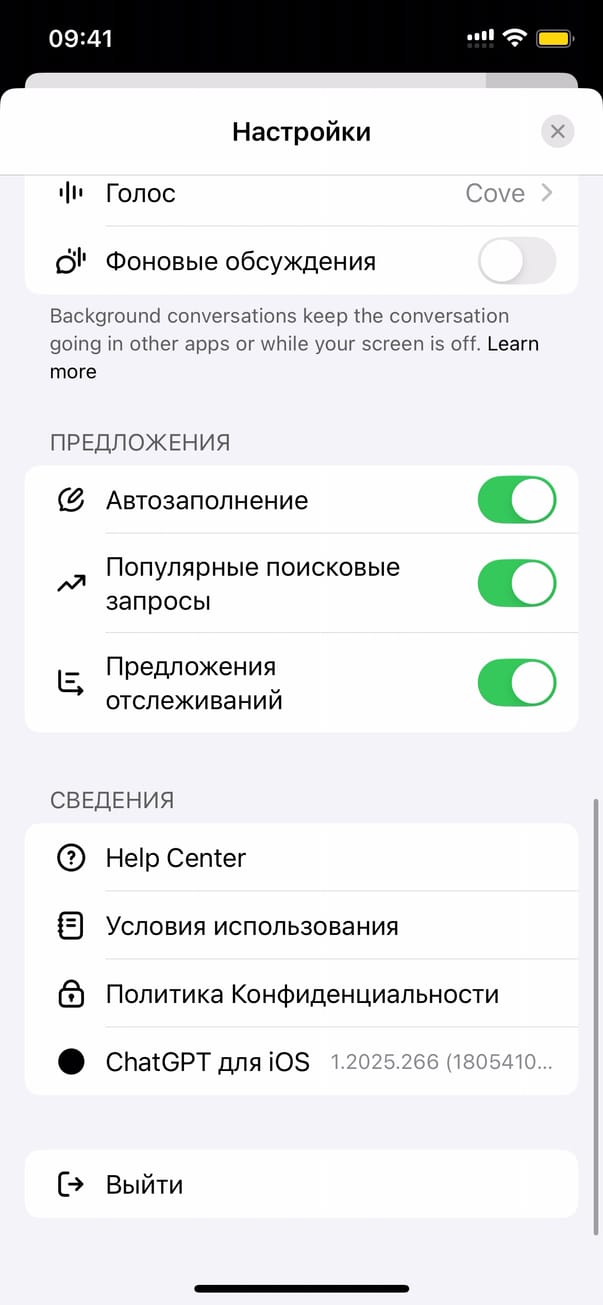Image resolution: width=603 pixels, height=1305 pixels.
Task: Open the Голос voice selection row
Action: click(301, 193)
